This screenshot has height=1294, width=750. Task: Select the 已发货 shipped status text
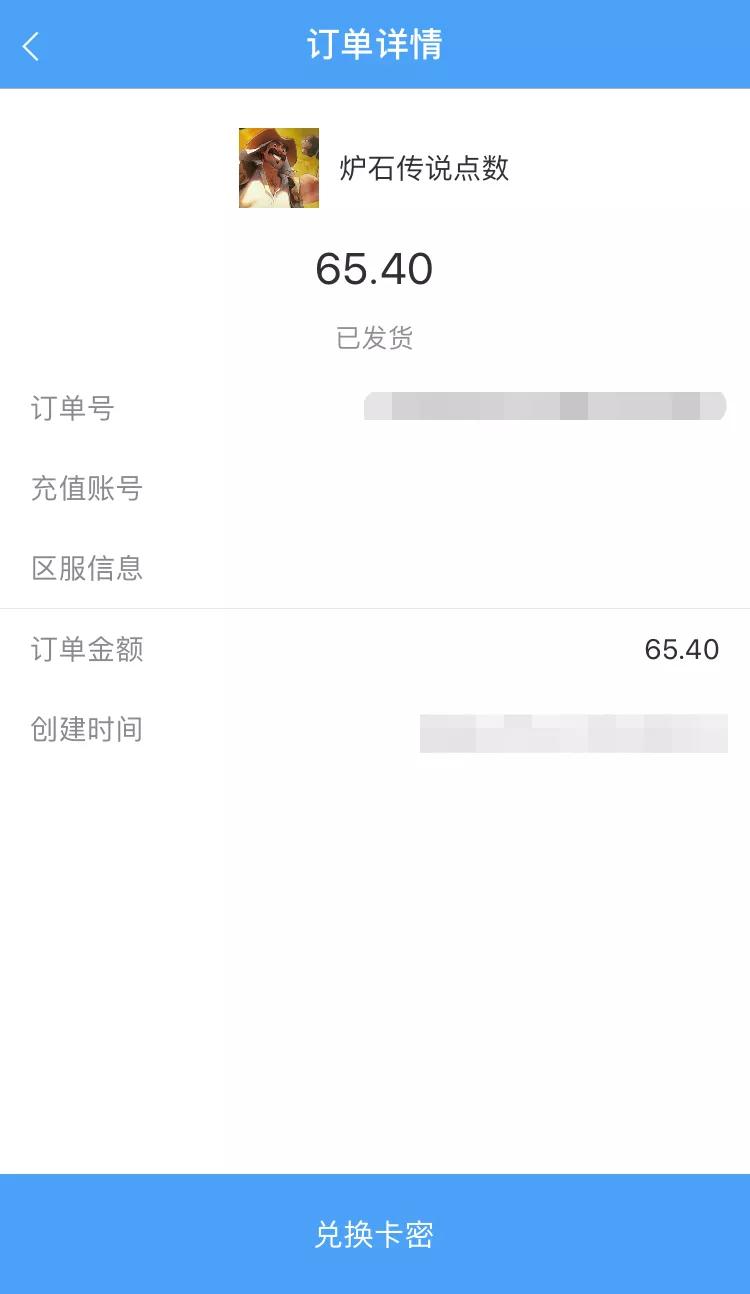coord(375,339)
